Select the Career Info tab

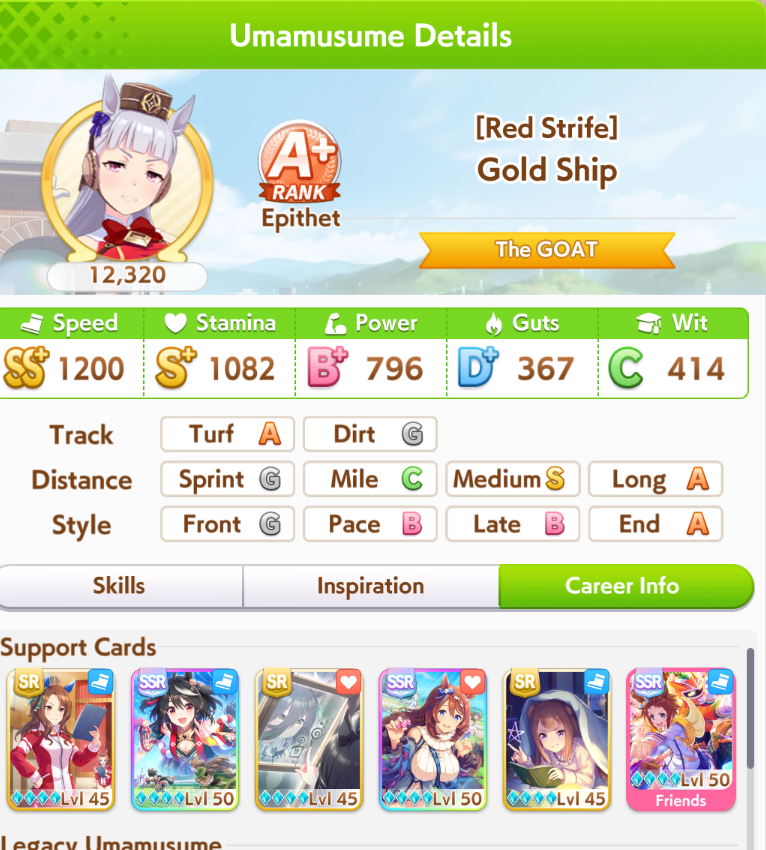pyautogui.click(x=622, y=586)
